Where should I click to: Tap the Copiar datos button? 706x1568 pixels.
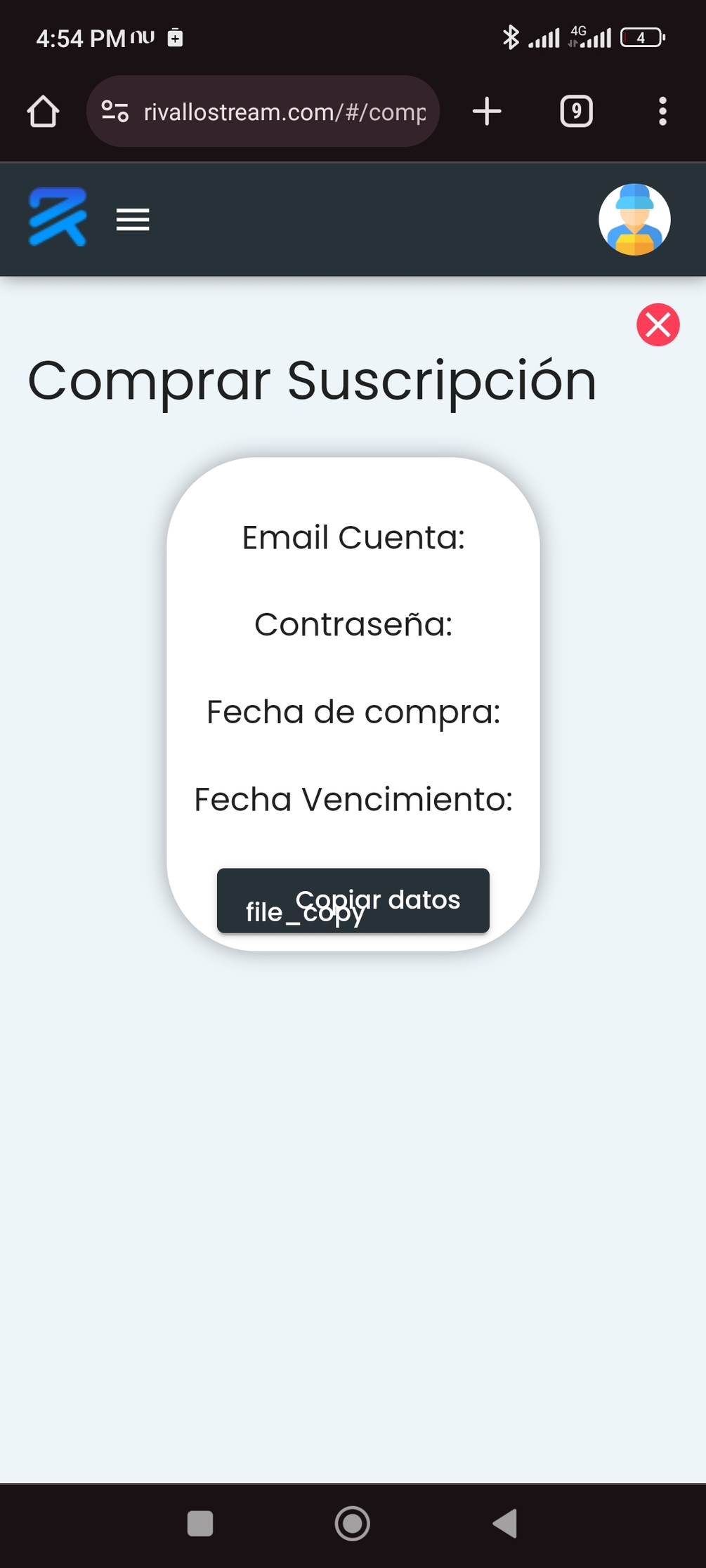click(x=353, y=901)
